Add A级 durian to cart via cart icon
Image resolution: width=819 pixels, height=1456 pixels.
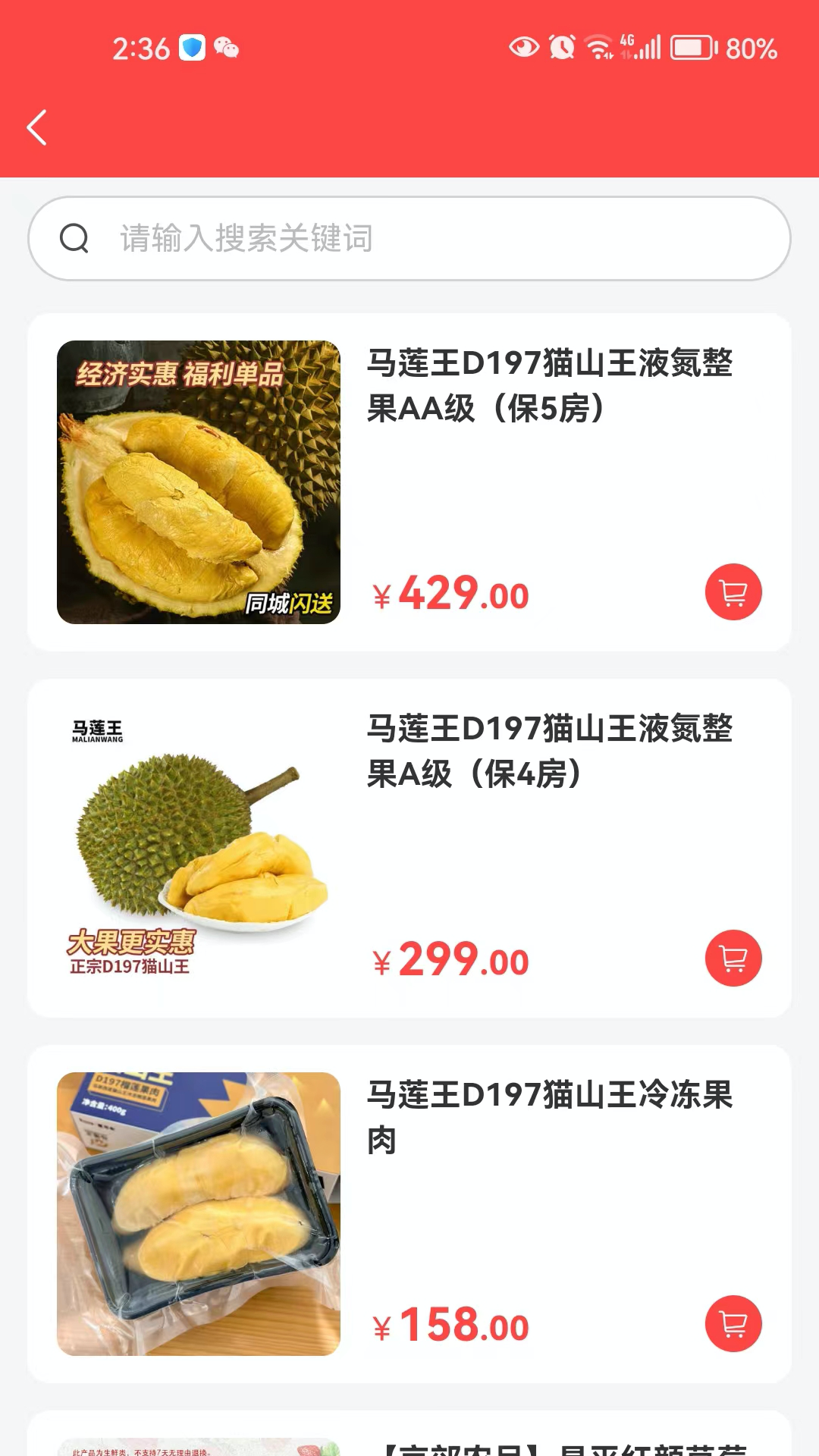tap(733, 958)
